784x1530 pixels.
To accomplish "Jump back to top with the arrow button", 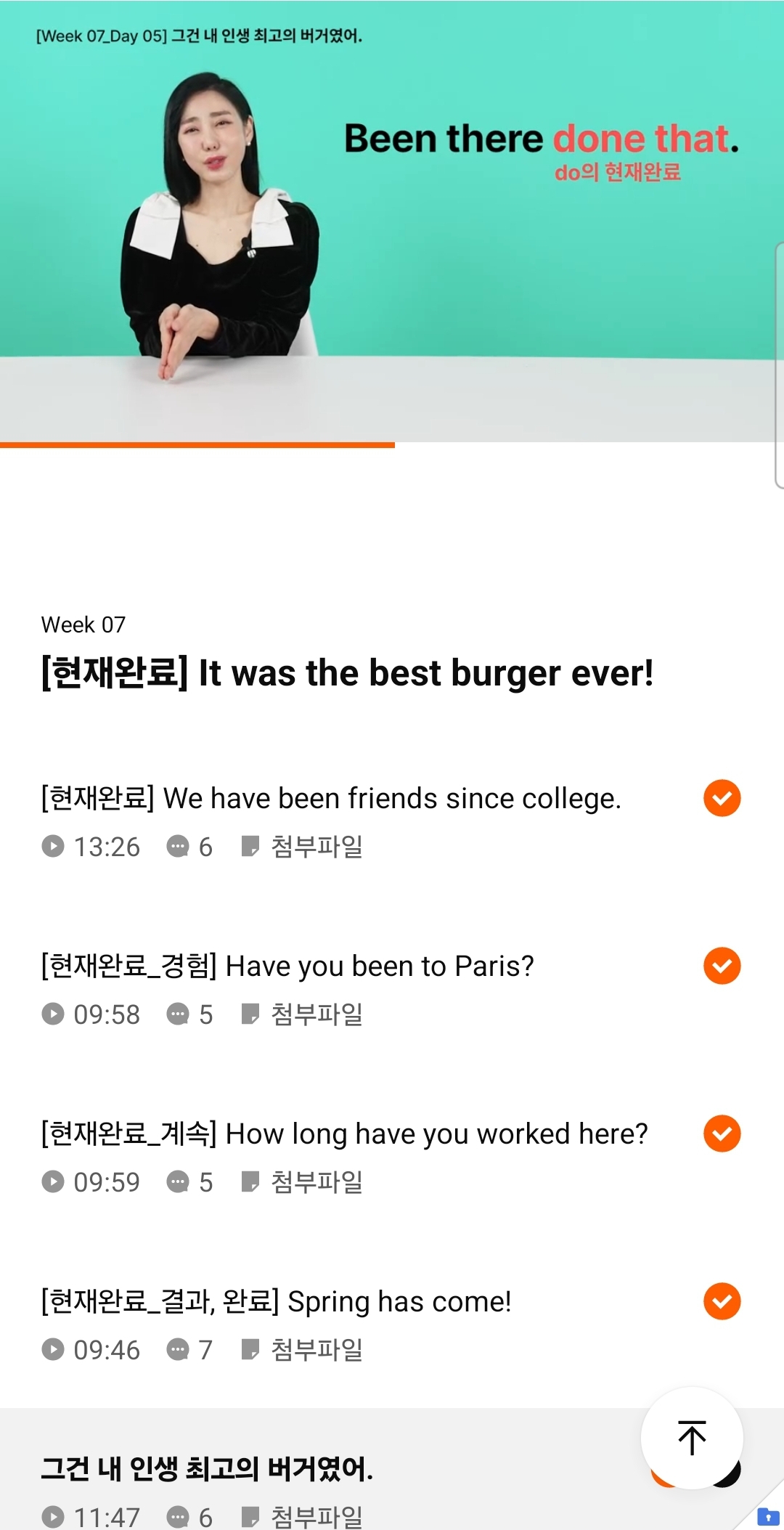I will tap(692, 1438).
